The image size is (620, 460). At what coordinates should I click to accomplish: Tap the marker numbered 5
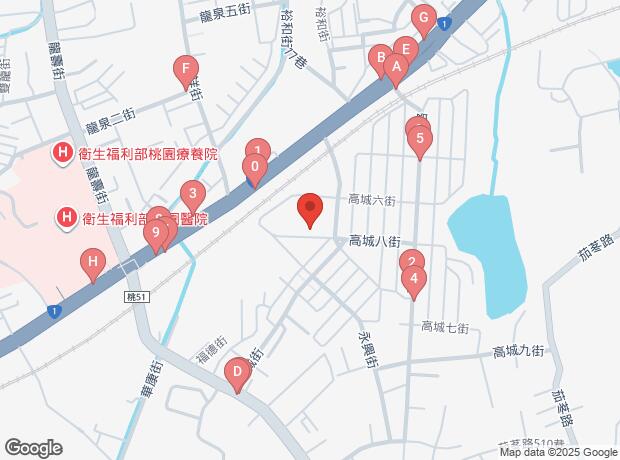tap(420, 140)
